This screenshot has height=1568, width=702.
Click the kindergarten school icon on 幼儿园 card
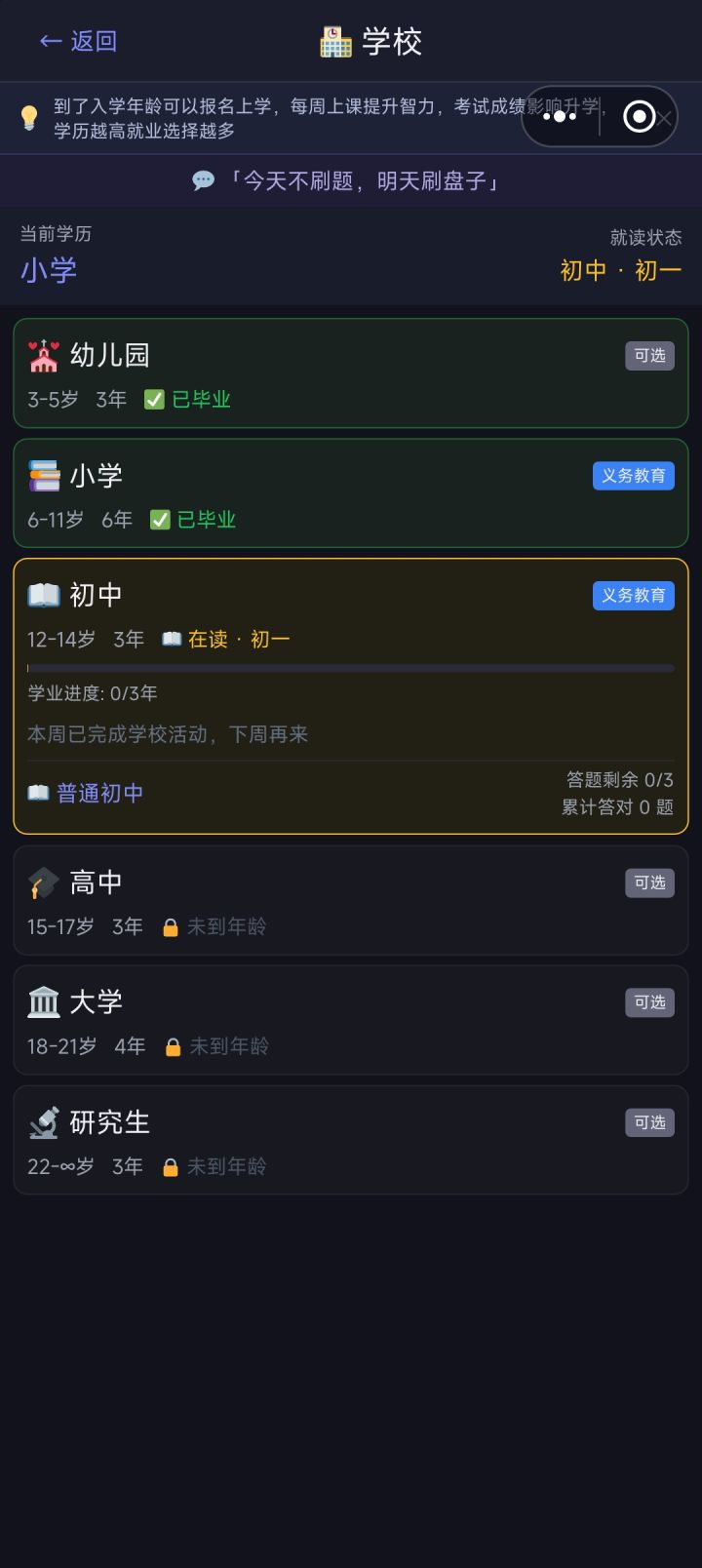pos(41,355)
